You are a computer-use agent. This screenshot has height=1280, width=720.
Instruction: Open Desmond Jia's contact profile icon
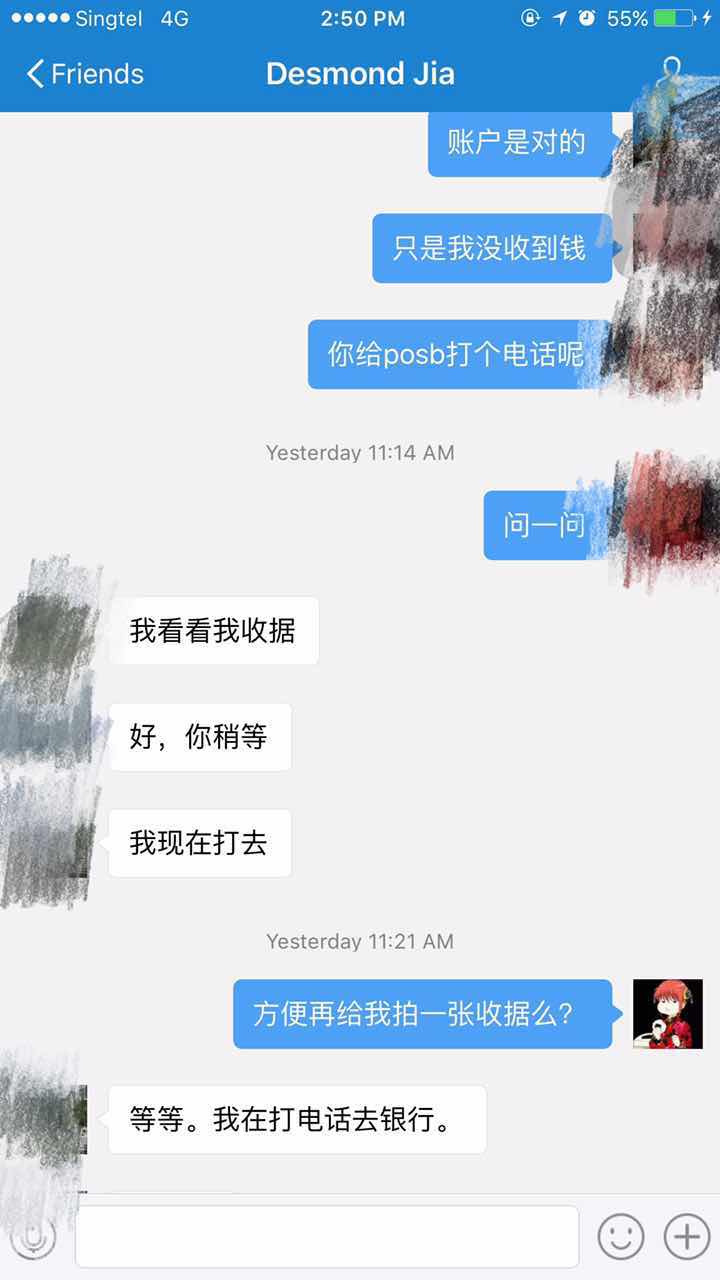[x=673, y=73]
